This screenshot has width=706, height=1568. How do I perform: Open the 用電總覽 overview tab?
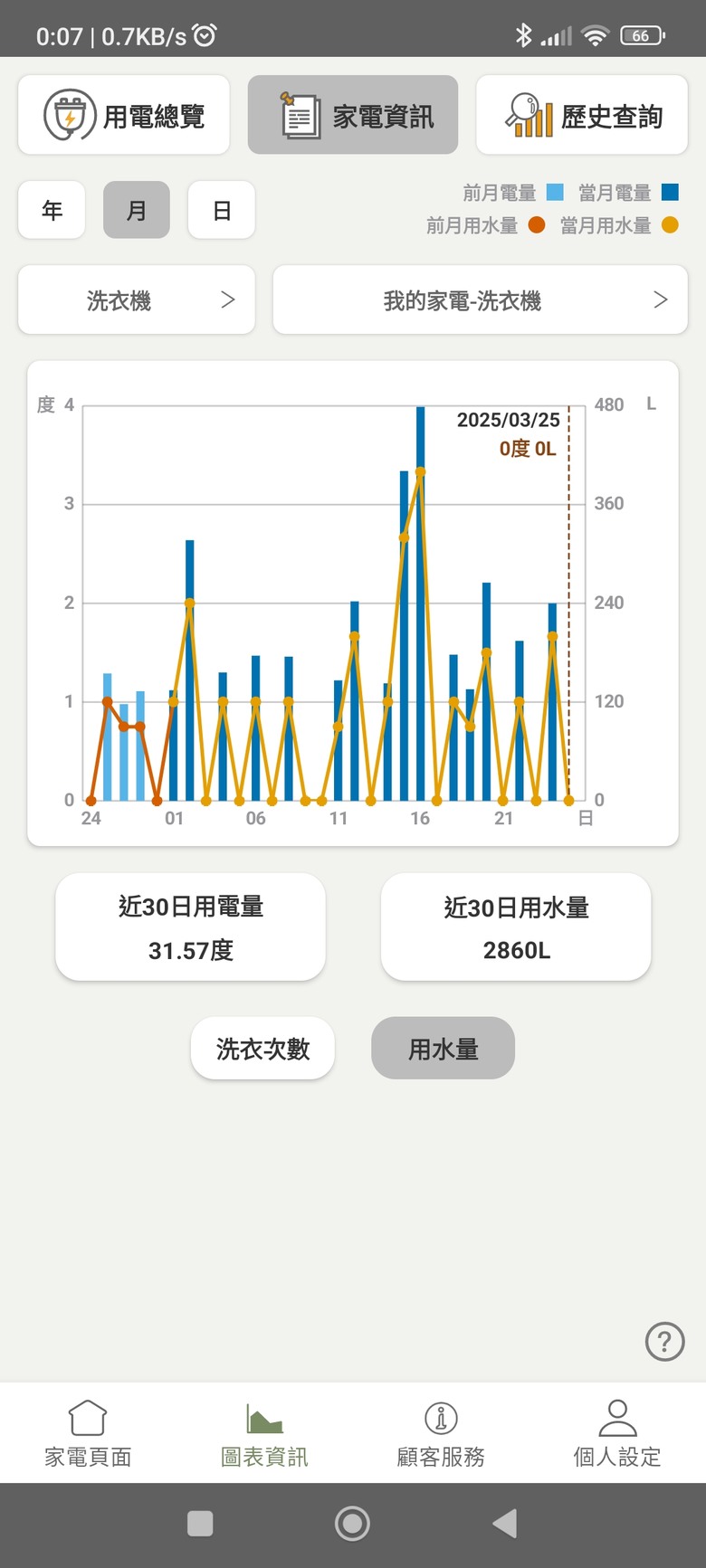124,115
